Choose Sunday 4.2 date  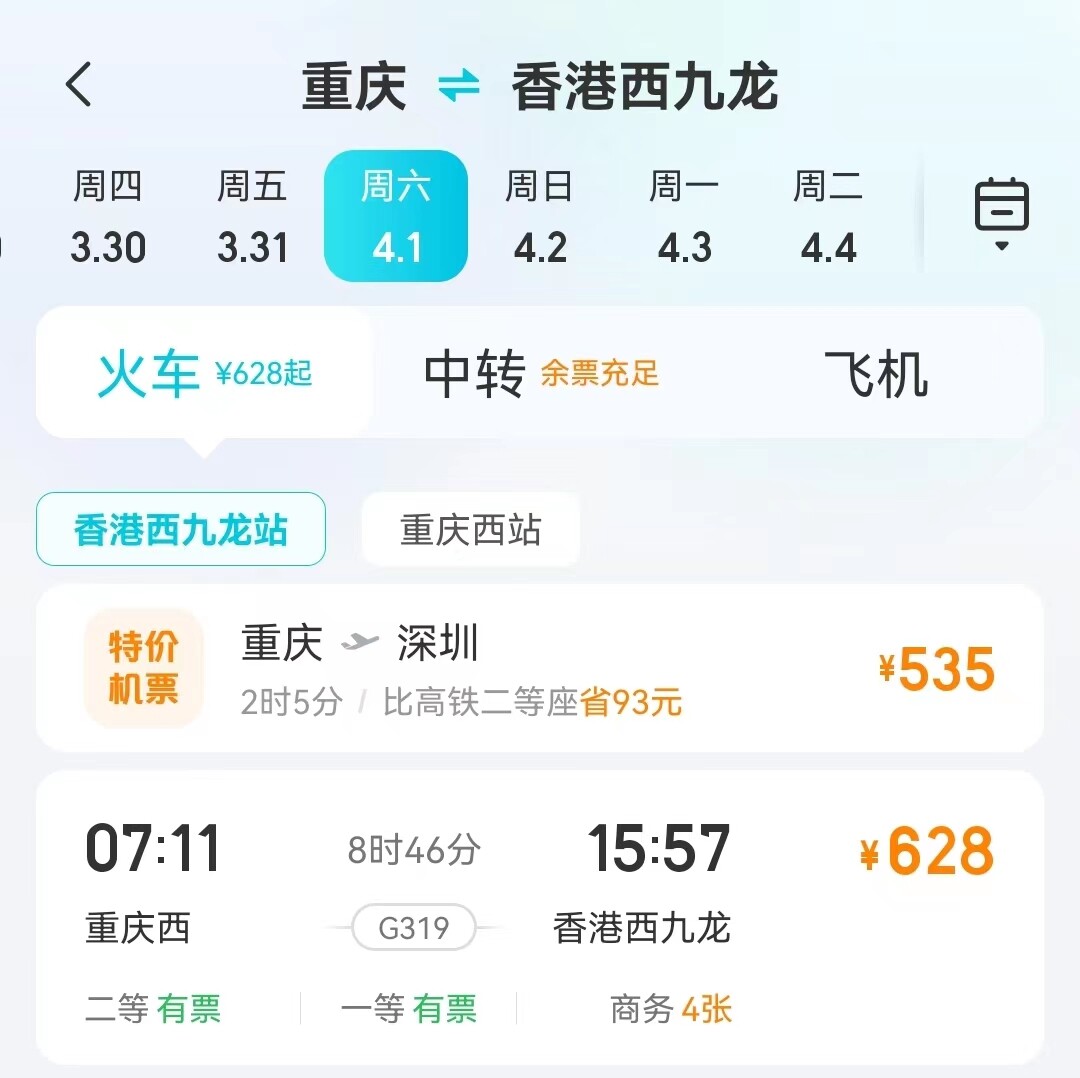pos(540,217)
